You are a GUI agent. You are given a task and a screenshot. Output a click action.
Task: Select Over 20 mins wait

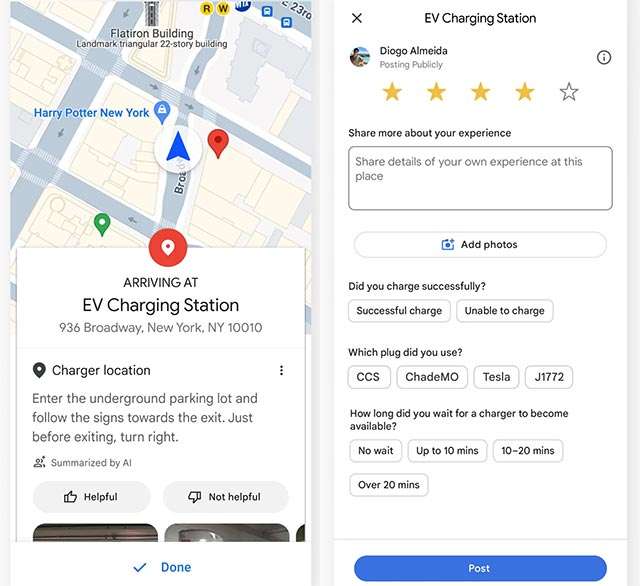389,485
